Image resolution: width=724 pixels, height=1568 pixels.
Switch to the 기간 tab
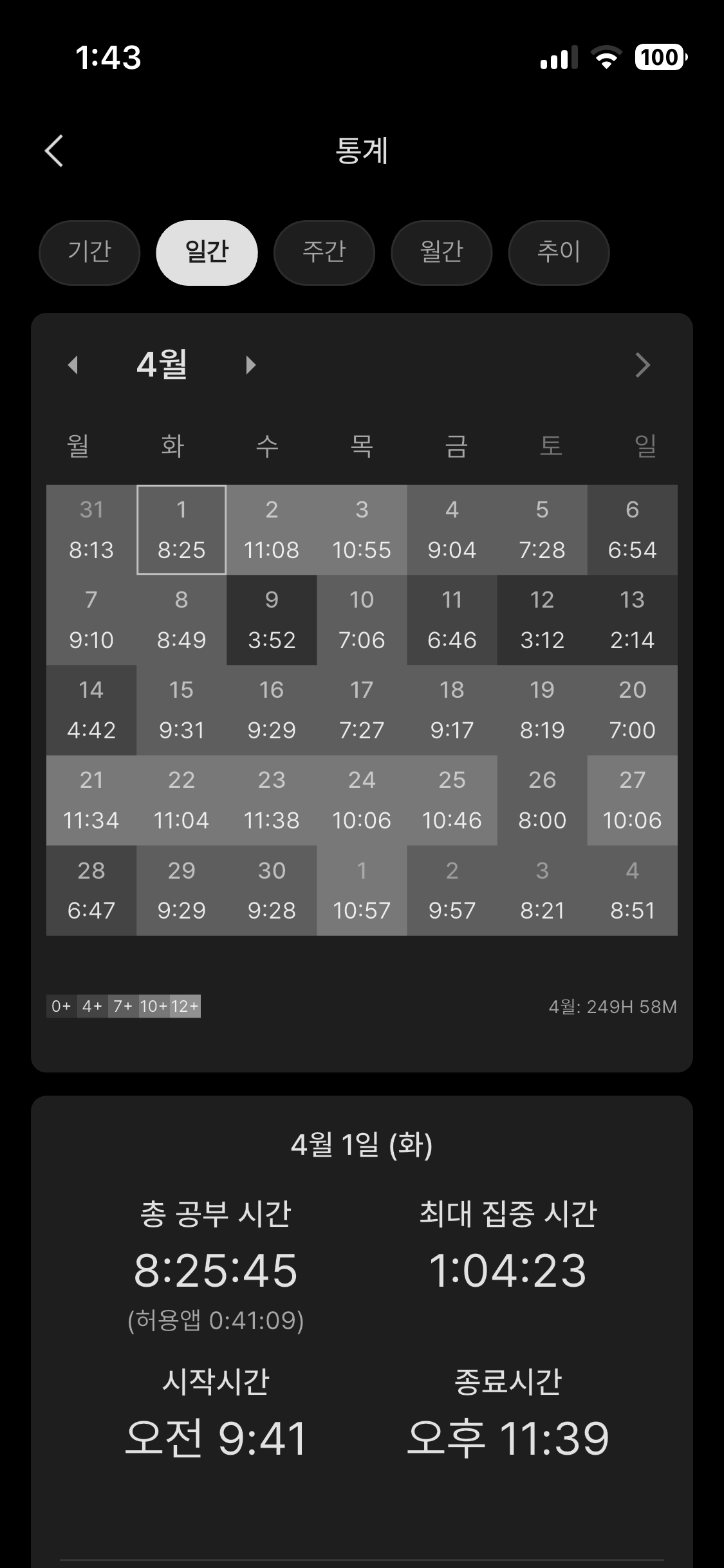(x=89, y=252)
